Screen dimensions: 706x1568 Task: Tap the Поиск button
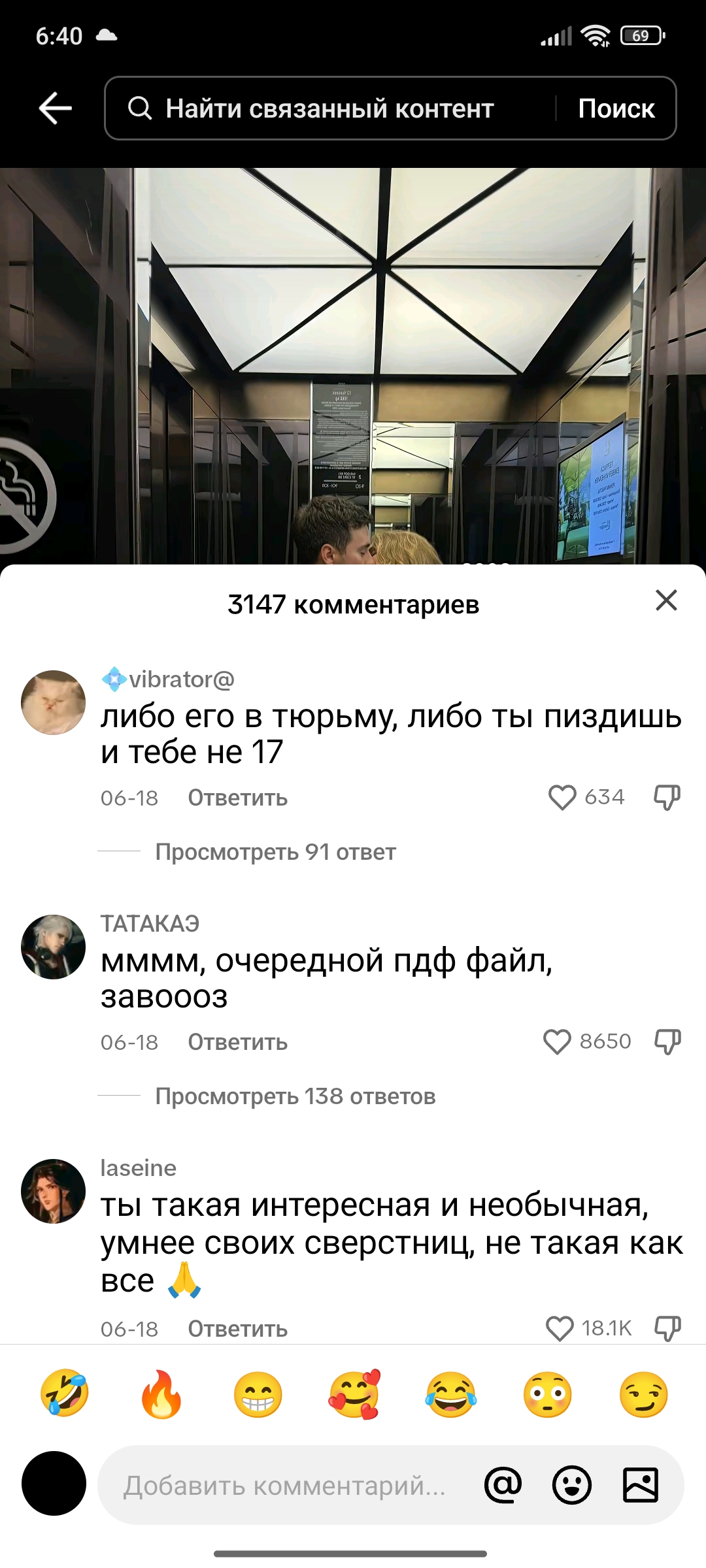pyautogui.click(x=616, y=108)
